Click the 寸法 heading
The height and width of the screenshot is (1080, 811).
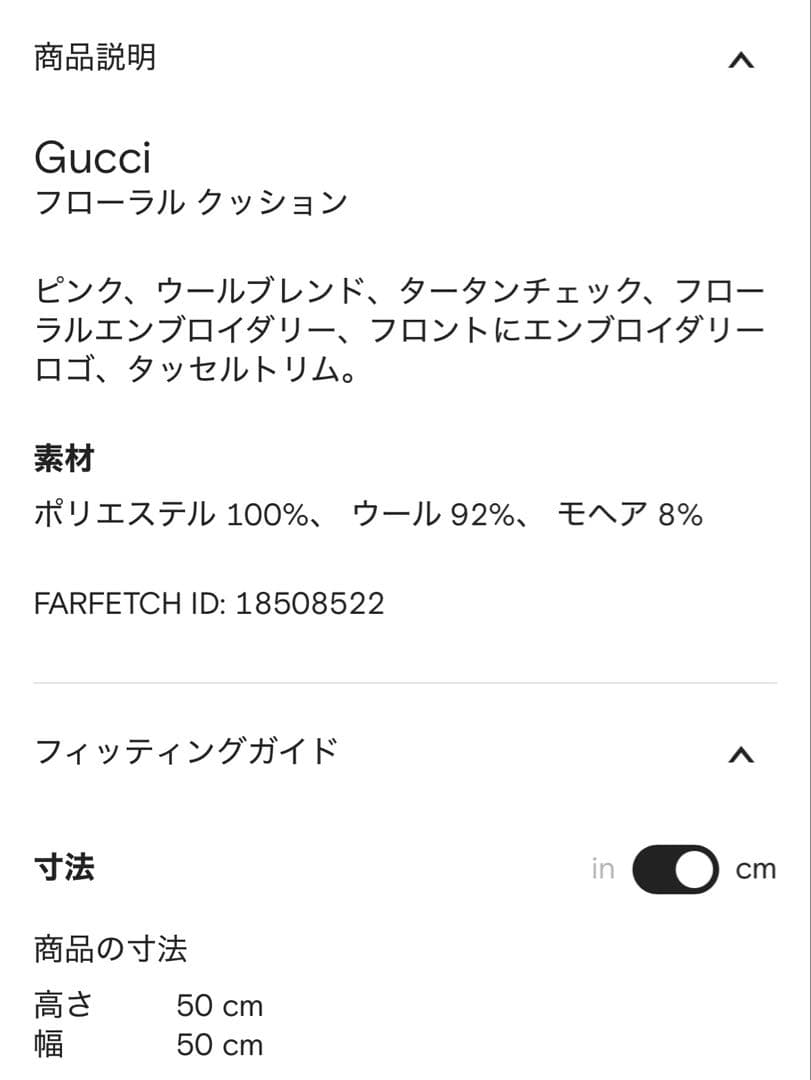(x=65, y=869)
